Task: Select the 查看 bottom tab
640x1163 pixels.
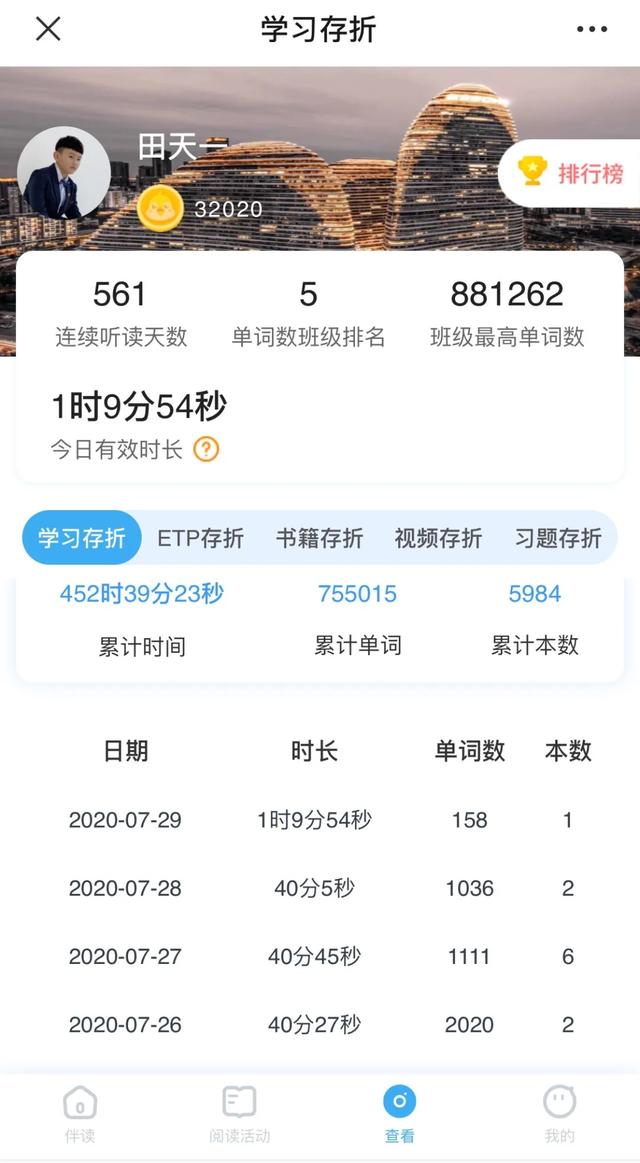Action: [x=399, y=1113]
